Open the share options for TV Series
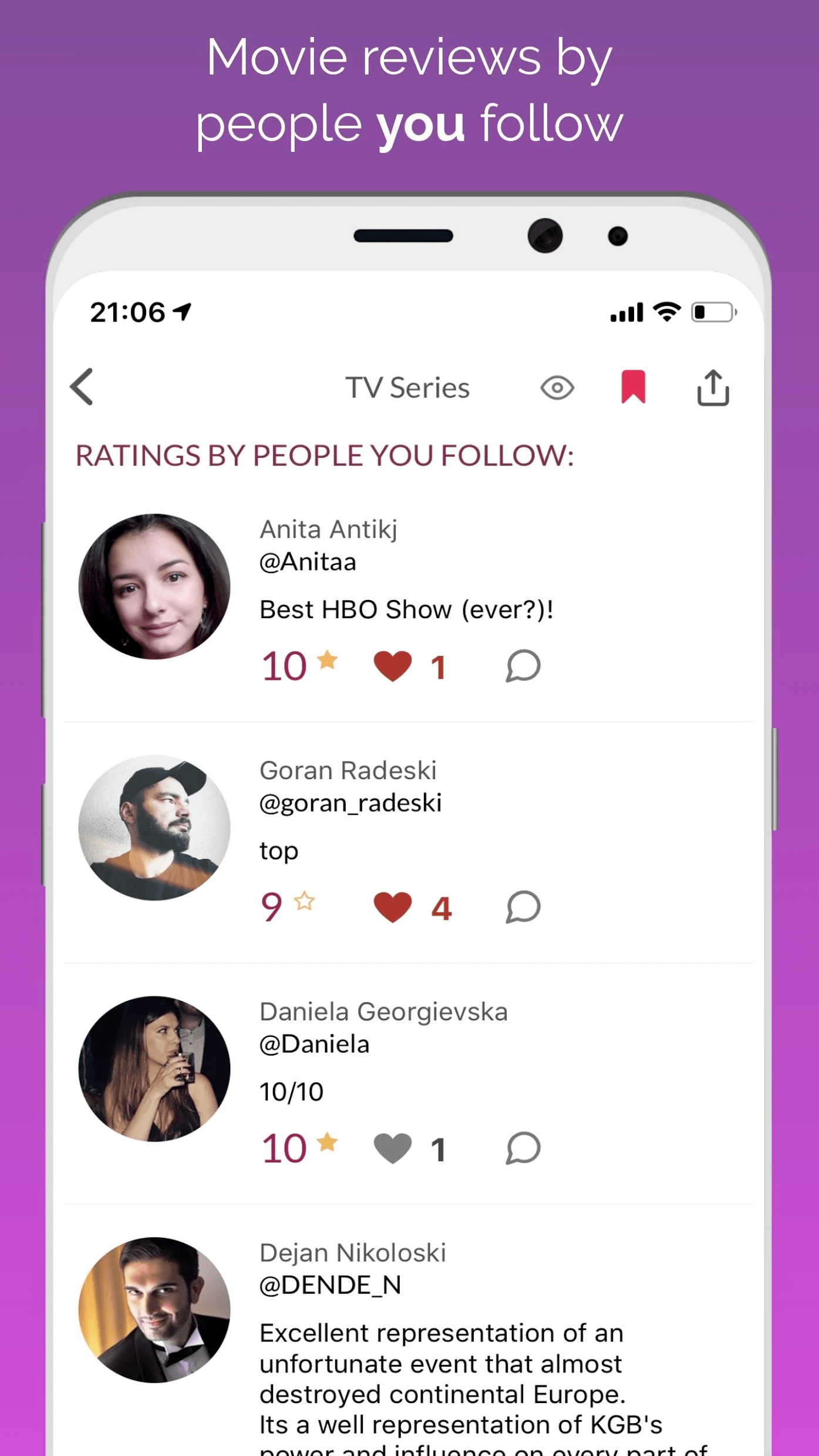Screen dimensions: 819x1456 [x=712, y=387]
